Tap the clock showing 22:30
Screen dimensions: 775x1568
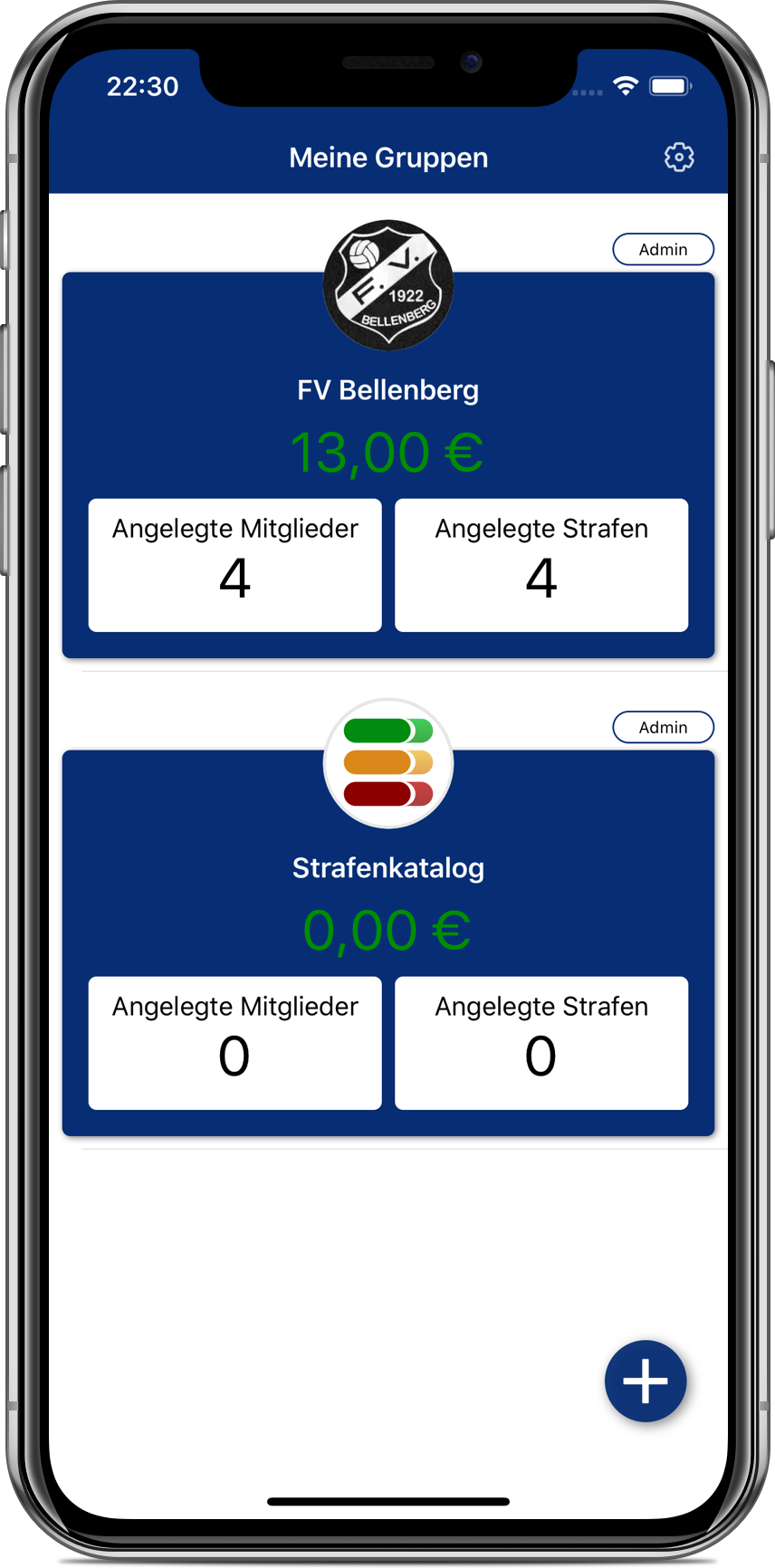[x=140, y=86]
